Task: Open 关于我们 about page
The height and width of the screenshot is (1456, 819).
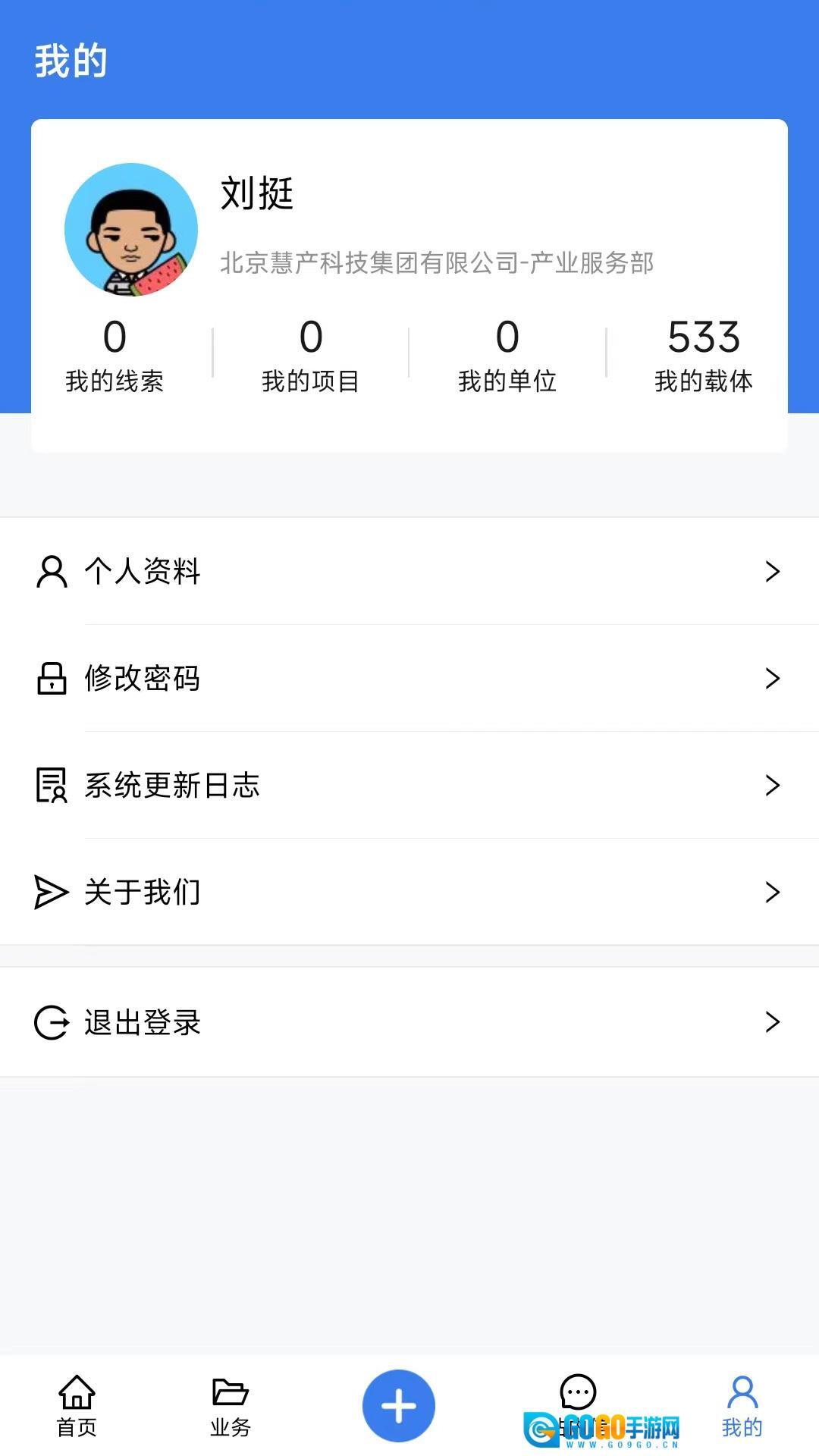Action: (409, 892)
